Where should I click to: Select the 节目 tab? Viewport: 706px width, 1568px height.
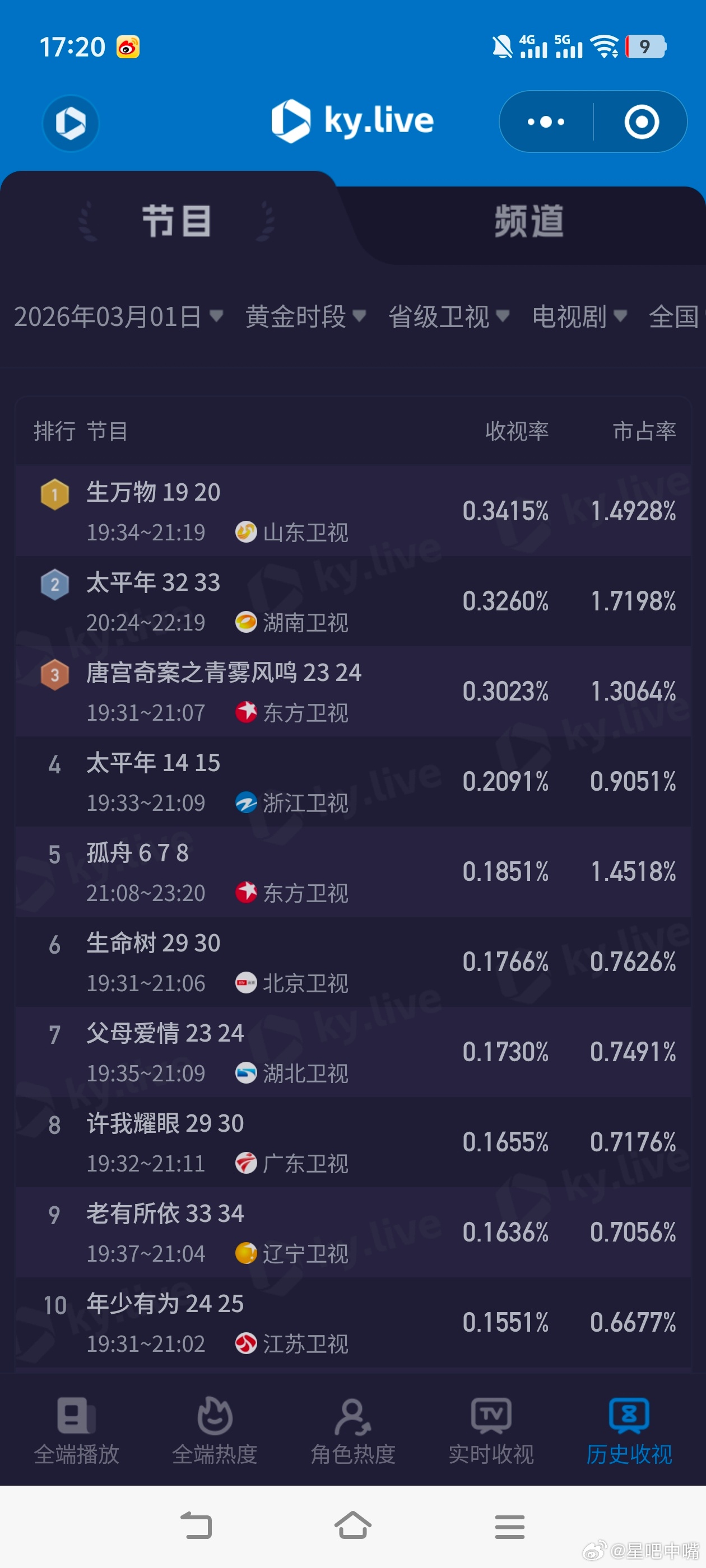tap(175, 221)
